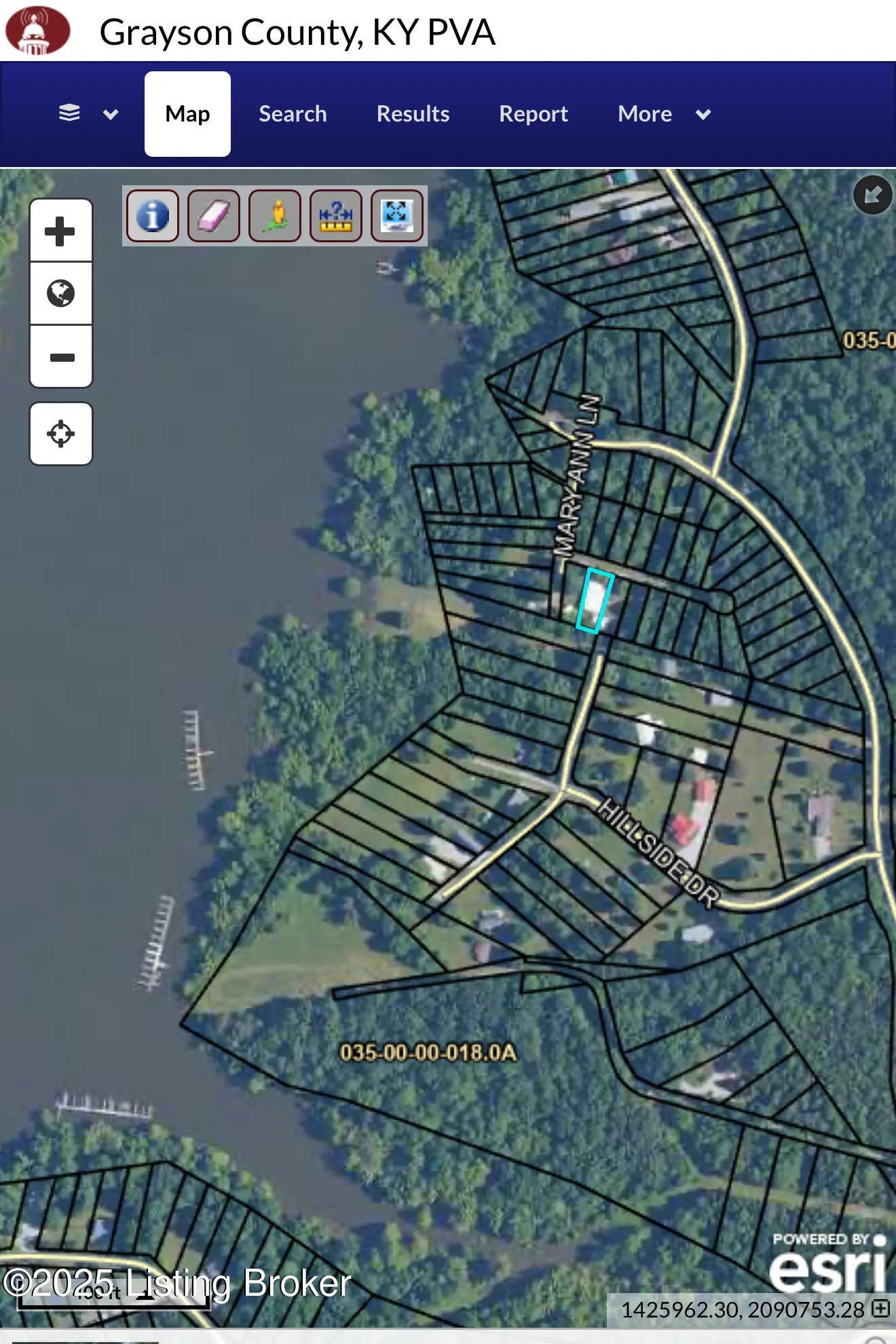Collapse the map with the arrow icon
The height and width of the screenshot is (1344, 896).
[872, 195]
